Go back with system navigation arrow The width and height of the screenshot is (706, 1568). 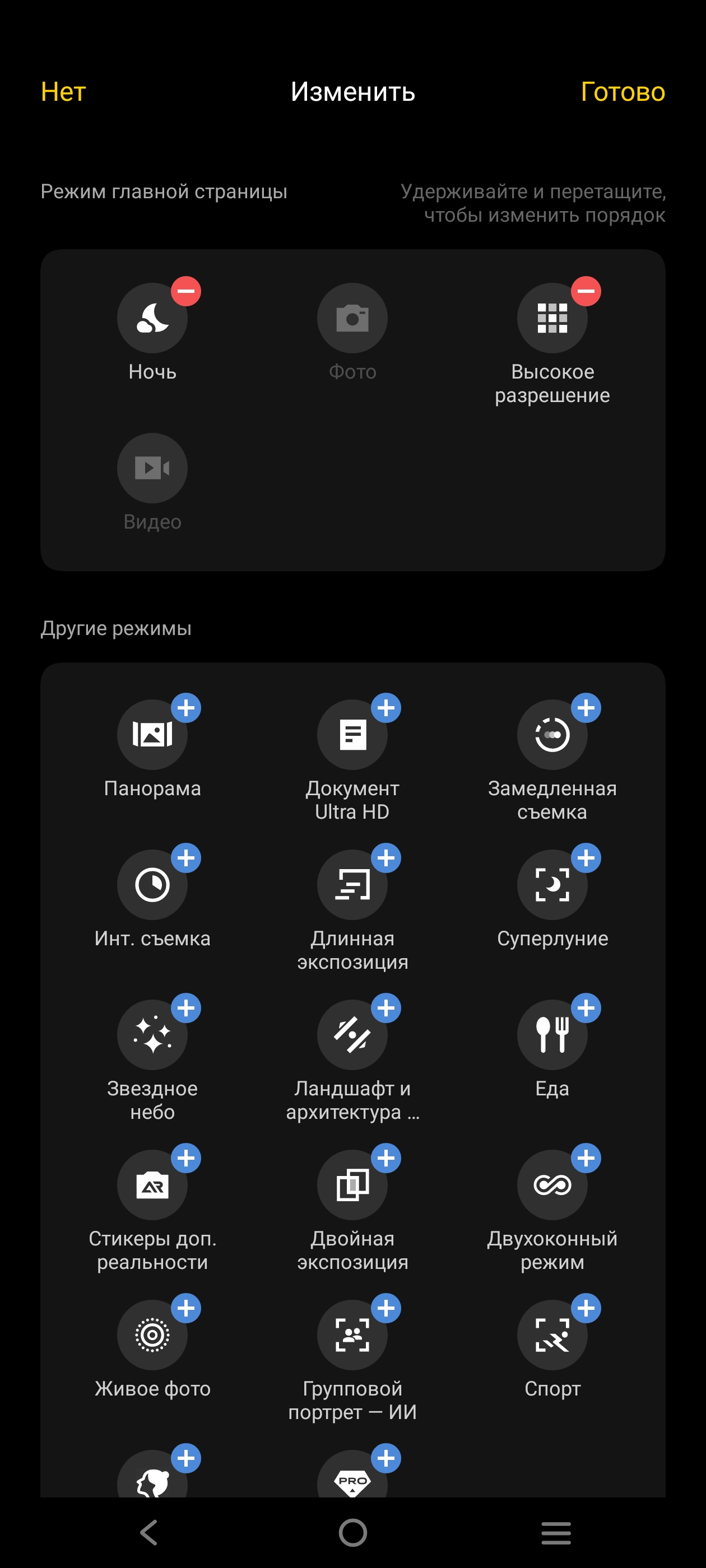tap(149, 1533)
